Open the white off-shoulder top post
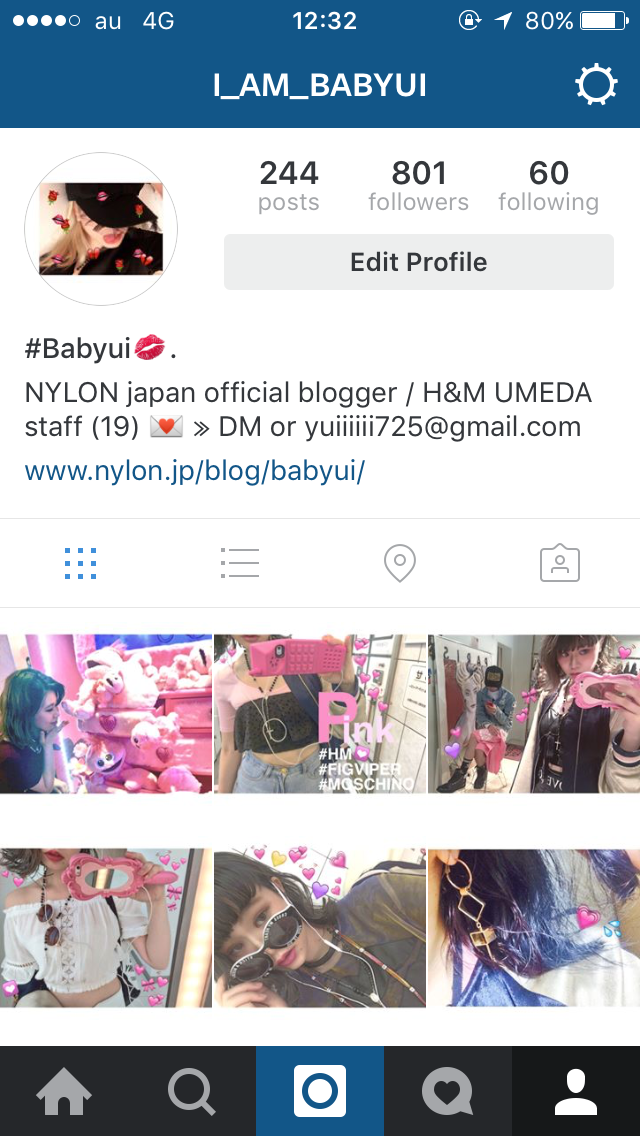 pos(106,928)
